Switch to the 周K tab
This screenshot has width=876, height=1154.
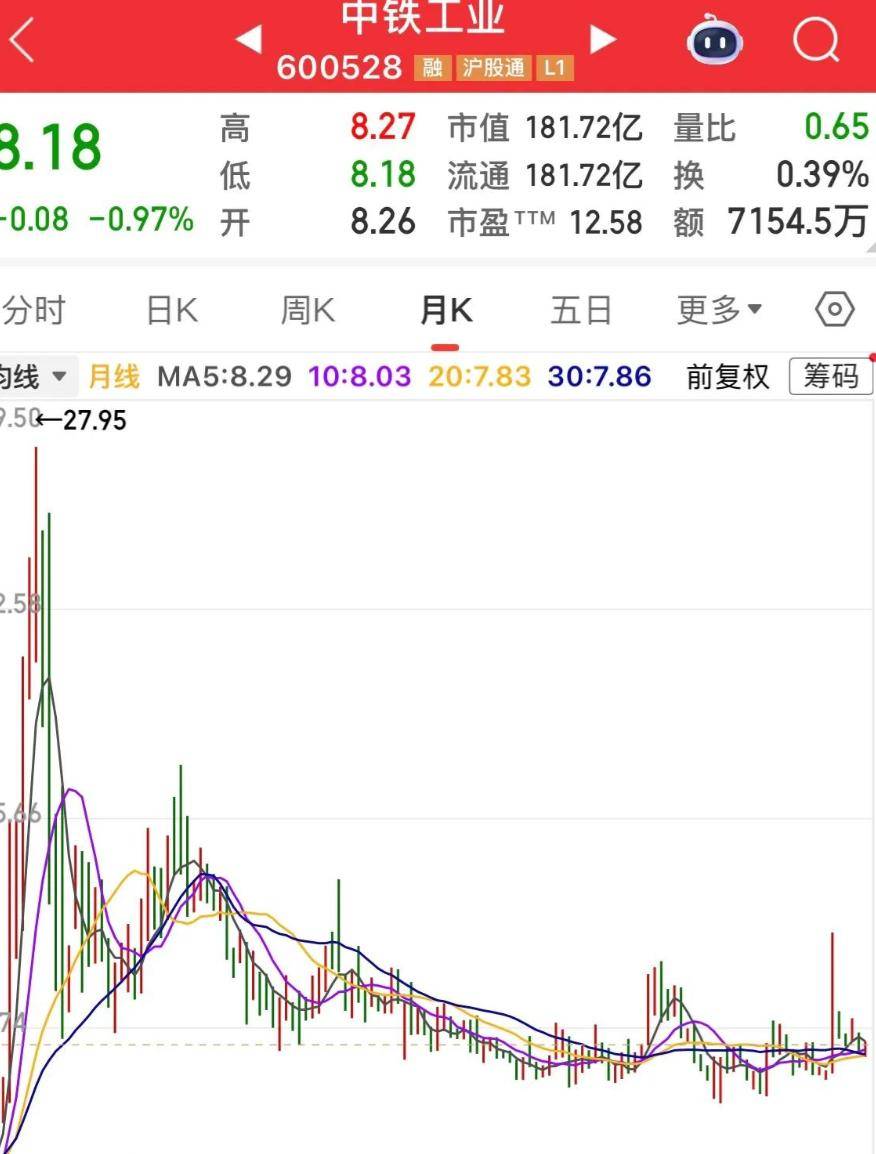307,311
